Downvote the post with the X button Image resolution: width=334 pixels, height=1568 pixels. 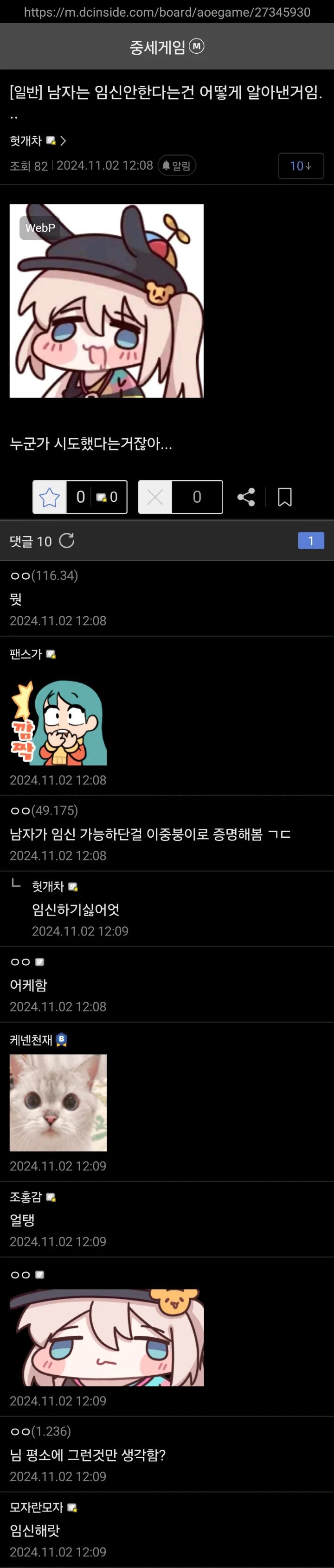(x=155, y=497)
